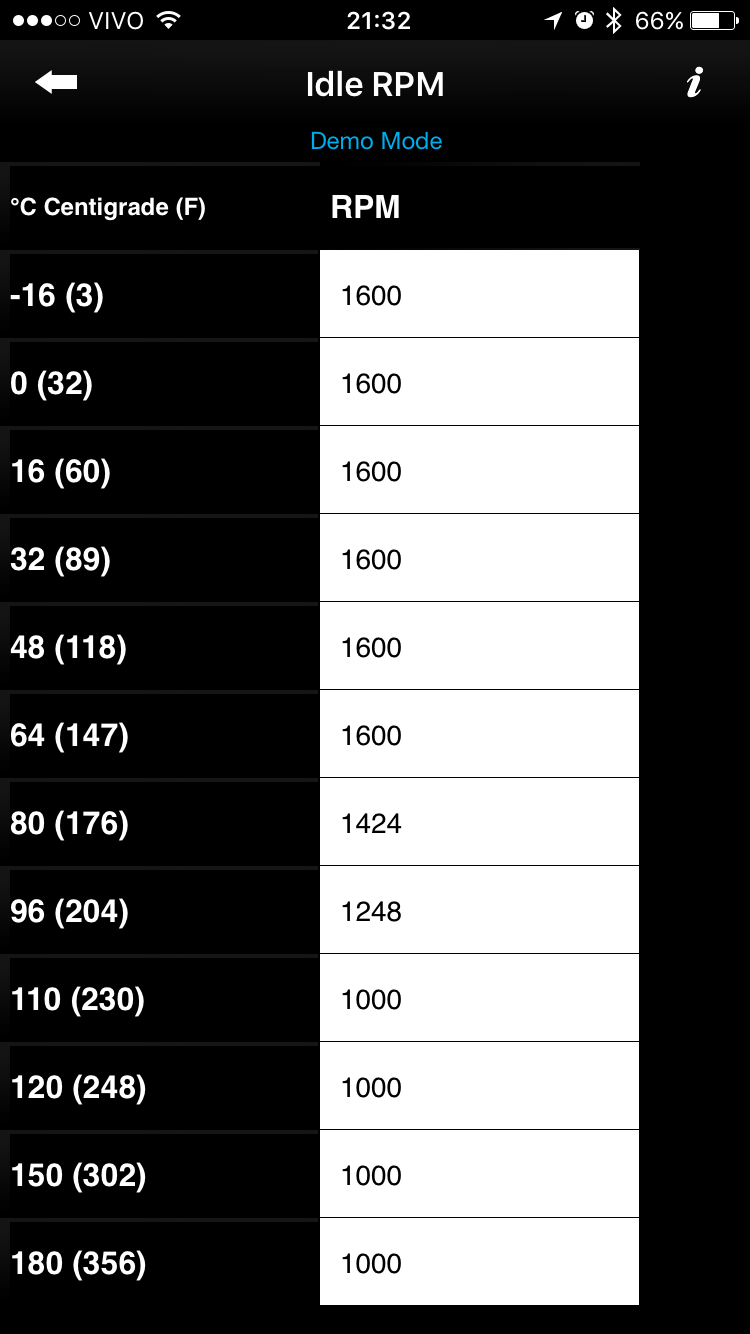Select the RPM field for 120 (248)
The width and height of the screenshot is (750, 1334).
pyautogui.click(x=479, y=1087)
